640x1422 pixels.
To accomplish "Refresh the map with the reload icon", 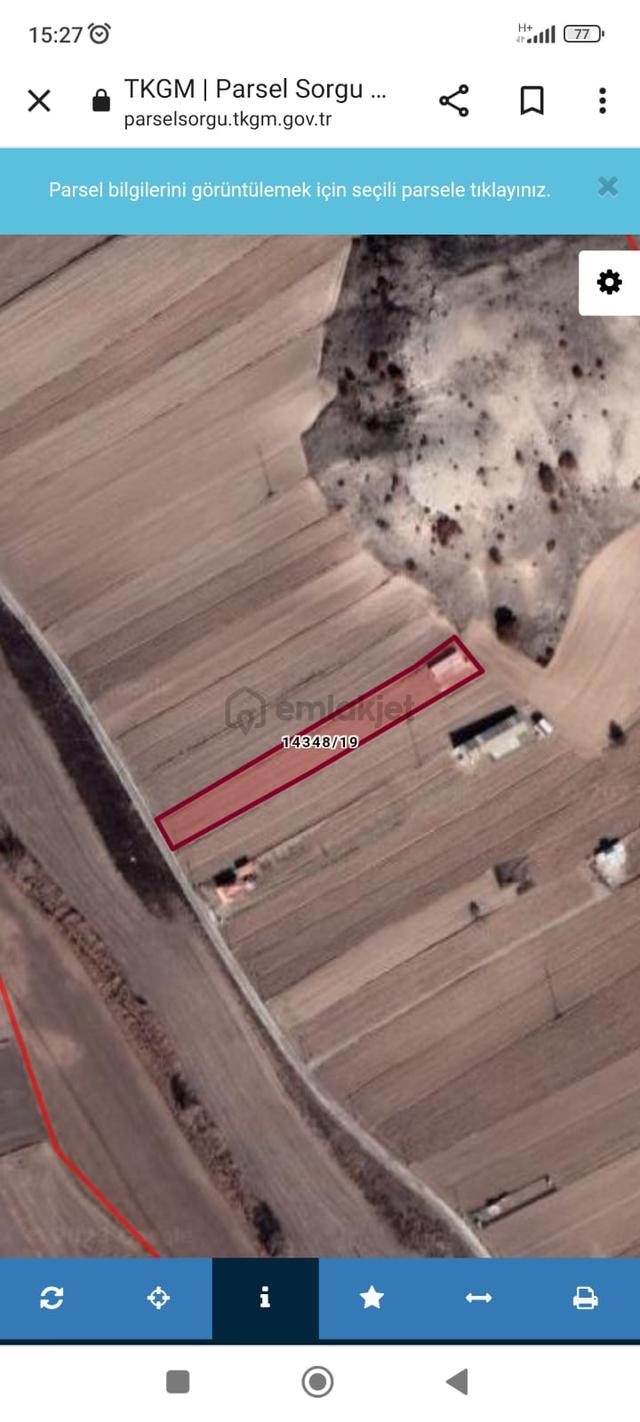I will tap(52, 1298).
